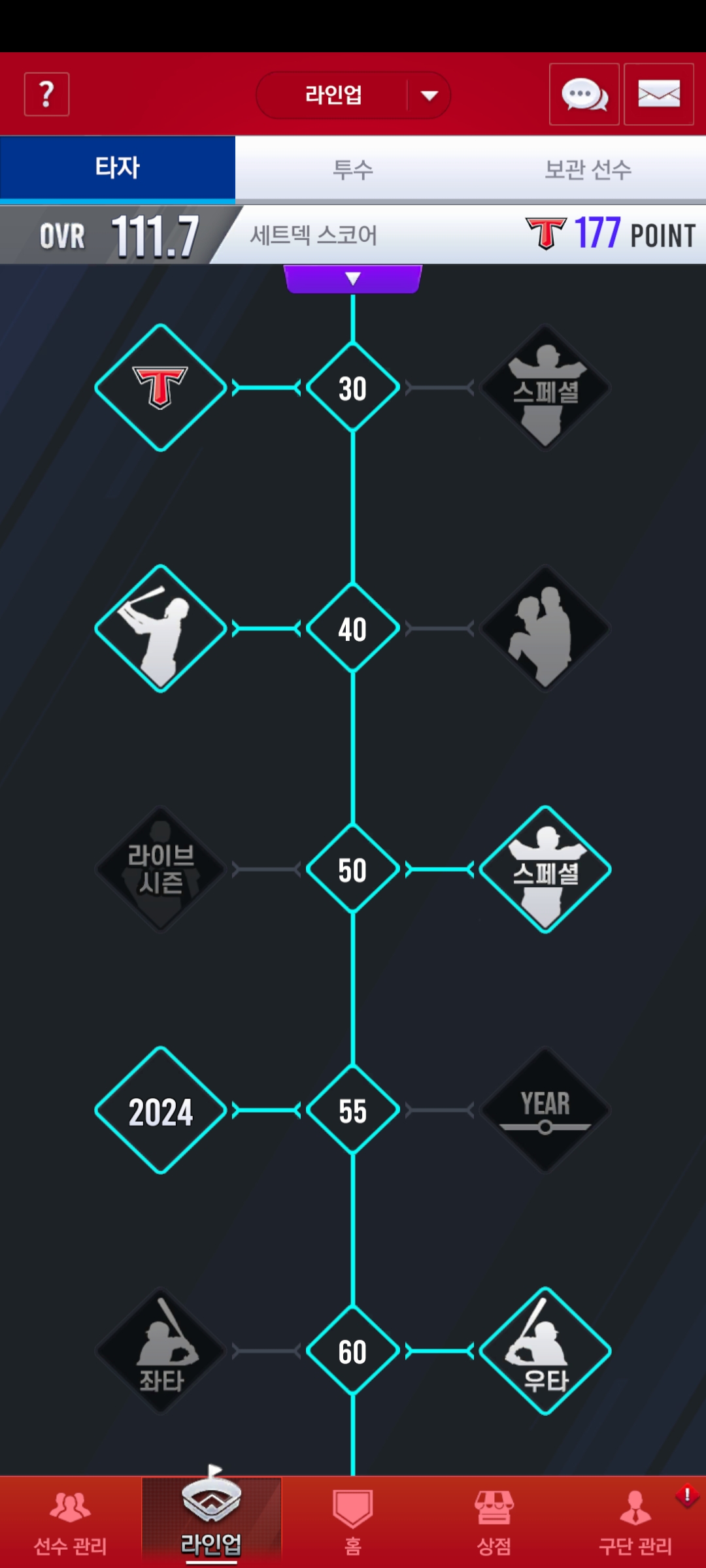This screenshot has width=706, height=1568.
Task: Select the team logo node at 30
Action: tap(161, 387)
